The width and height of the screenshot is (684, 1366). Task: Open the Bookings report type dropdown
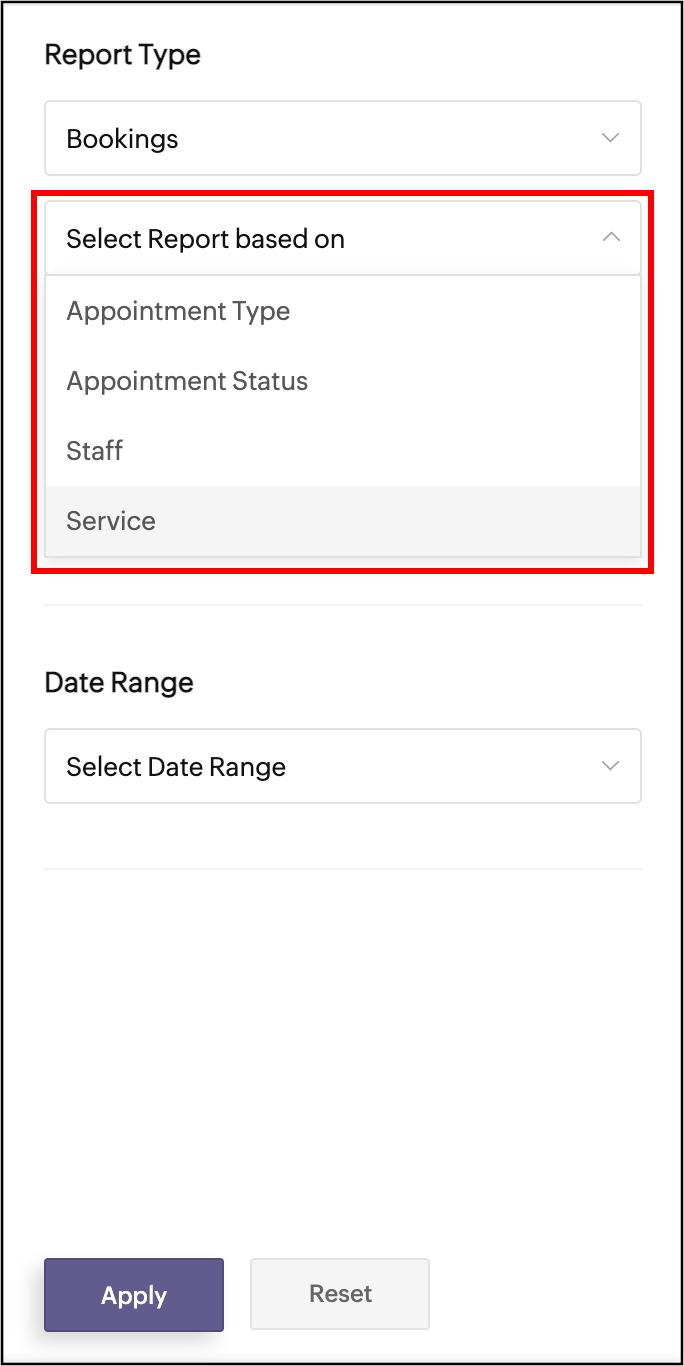coord(342,138)
